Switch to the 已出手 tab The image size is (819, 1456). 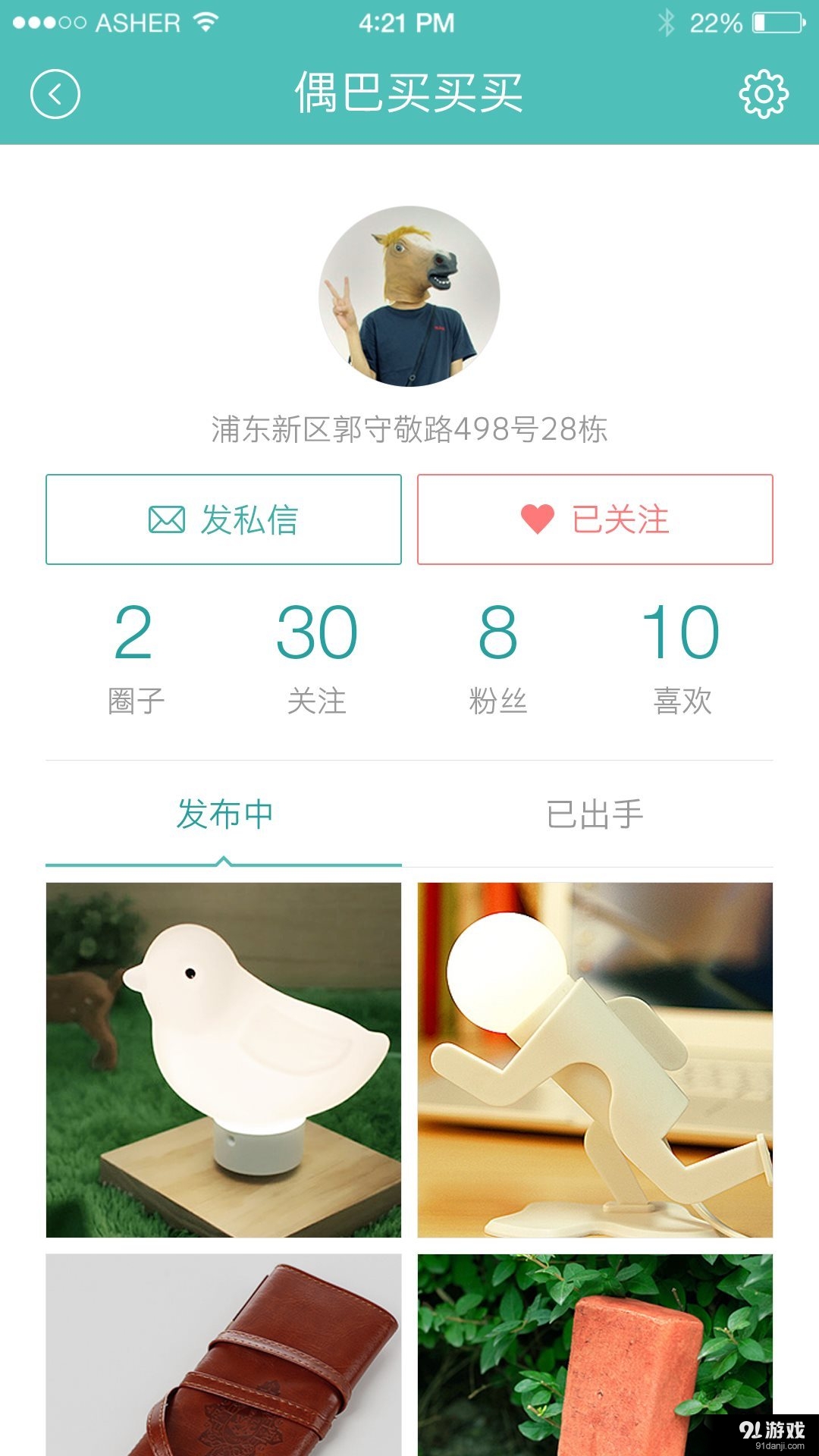tap(594, 811)
